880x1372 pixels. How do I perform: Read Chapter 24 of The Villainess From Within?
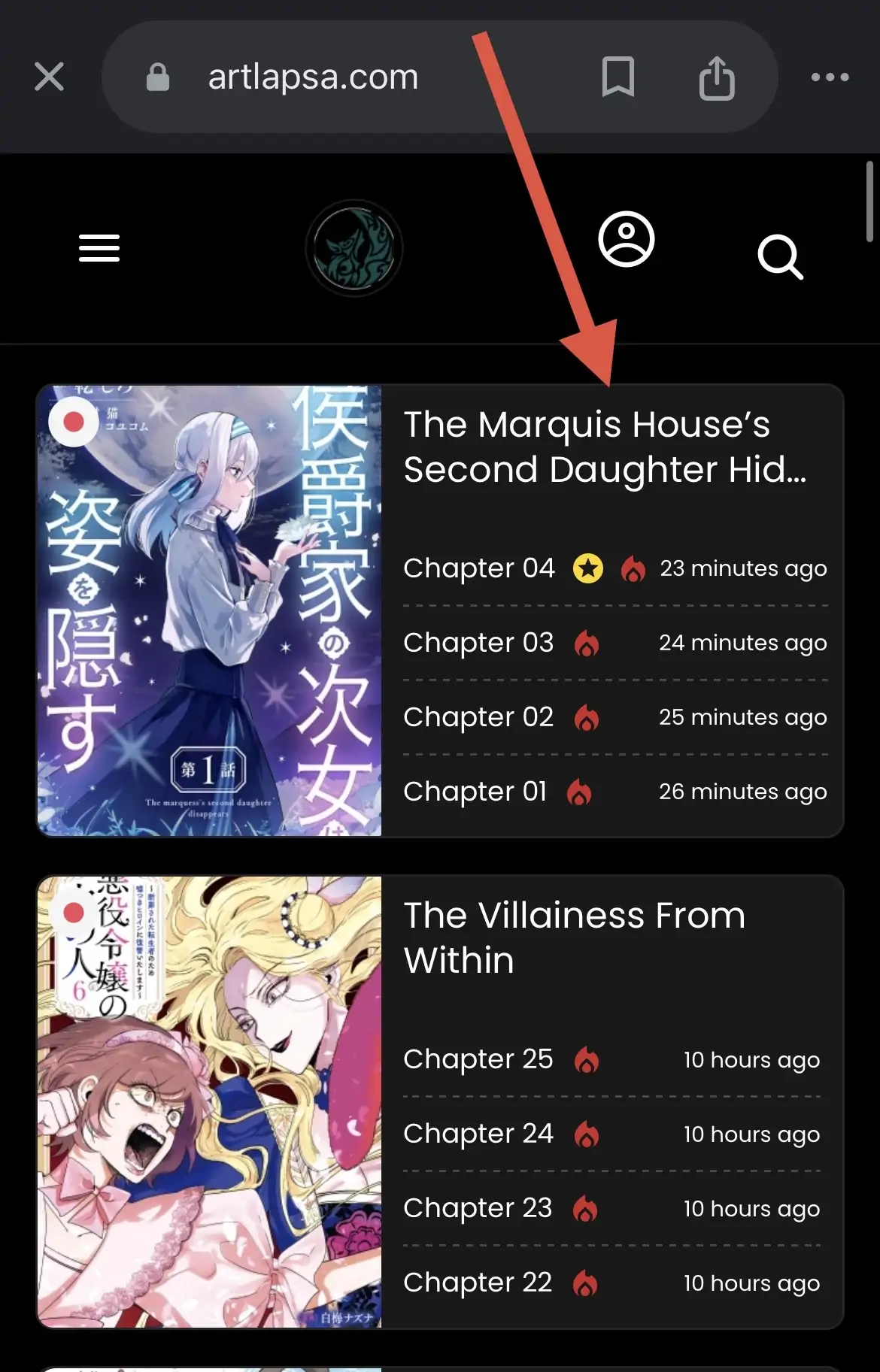pyautogui.click(x=478, y=1134)
